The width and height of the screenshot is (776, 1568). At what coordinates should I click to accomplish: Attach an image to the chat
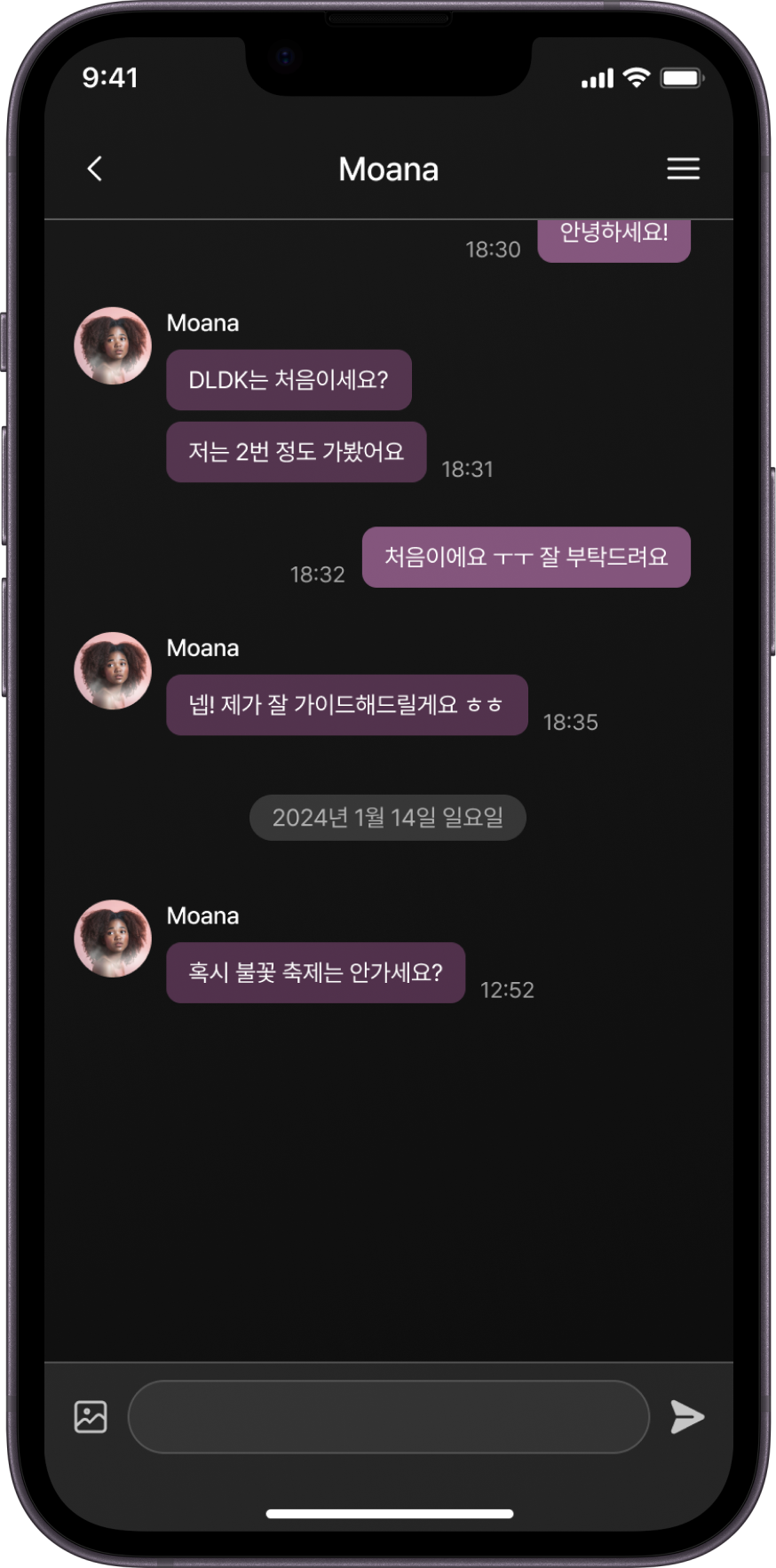[x=91, y=1417]
